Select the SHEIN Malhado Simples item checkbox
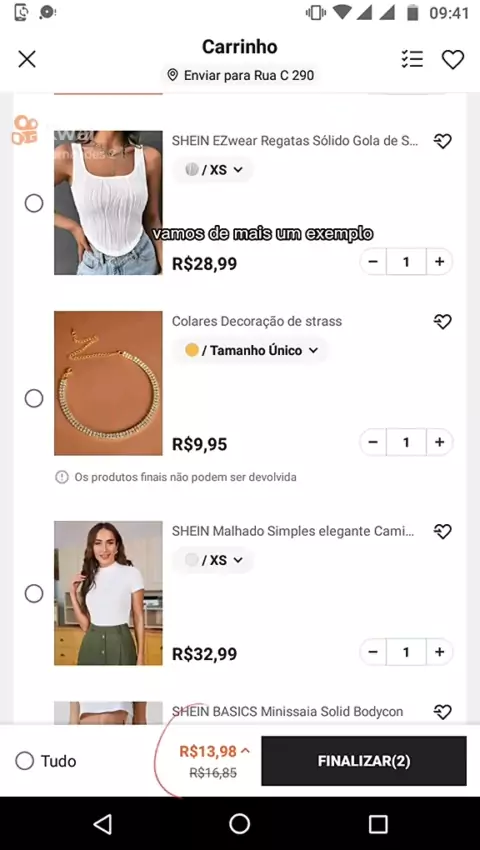The height and width of the screenshot is (850, 480). pos(34,594)
